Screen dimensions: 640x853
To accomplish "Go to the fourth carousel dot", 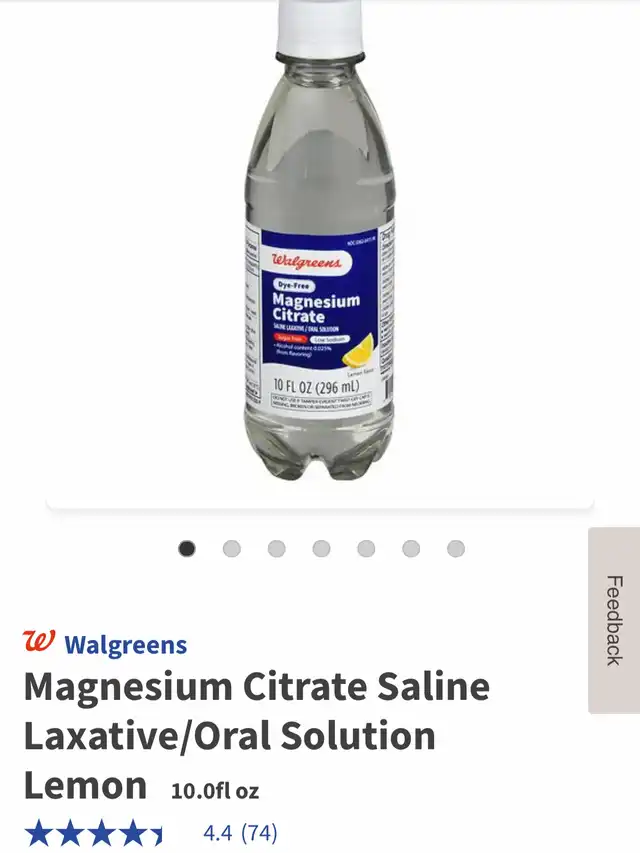I will [321, 548].
